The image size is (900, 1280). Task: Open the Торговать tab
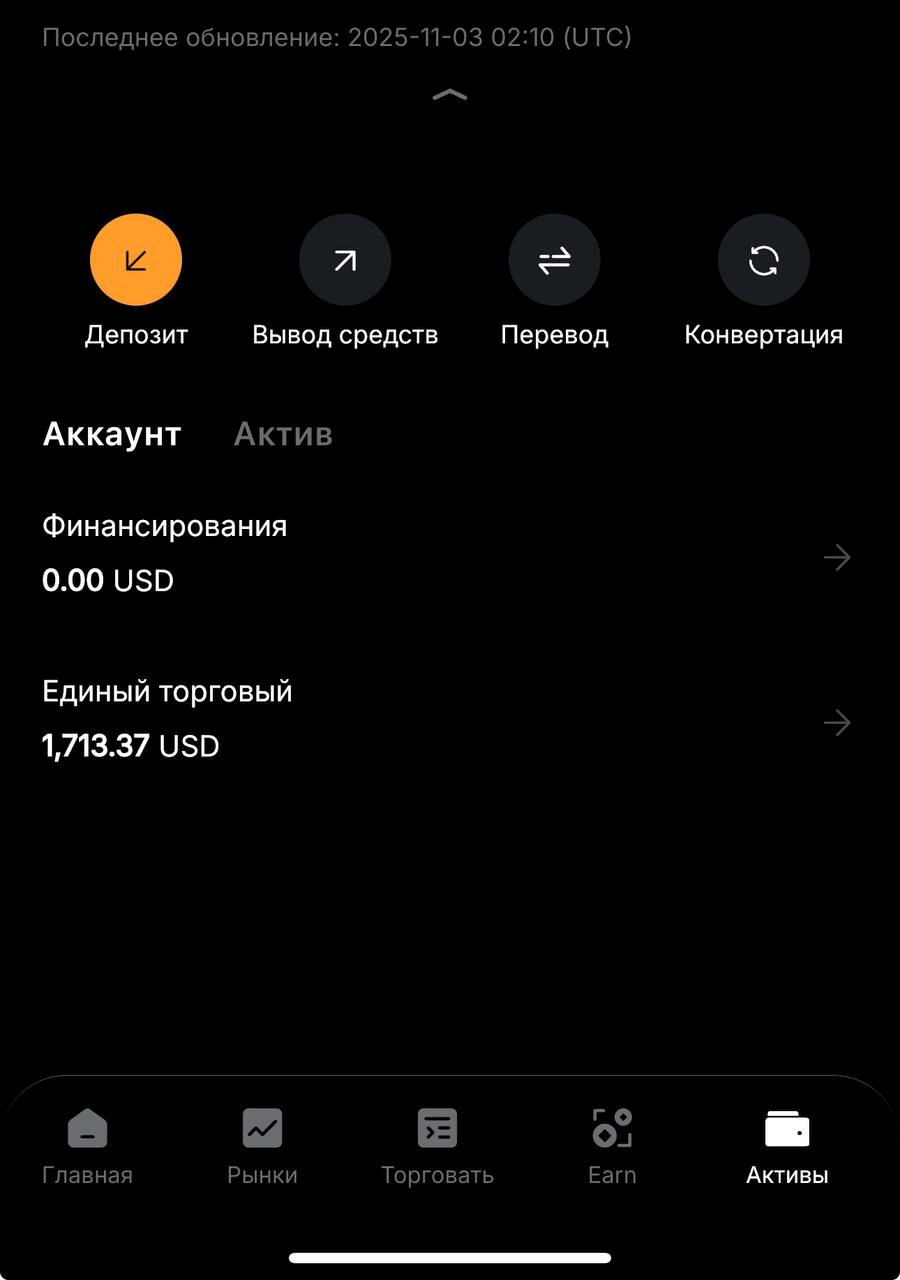pyautogui.click(x=437, y=1146)
